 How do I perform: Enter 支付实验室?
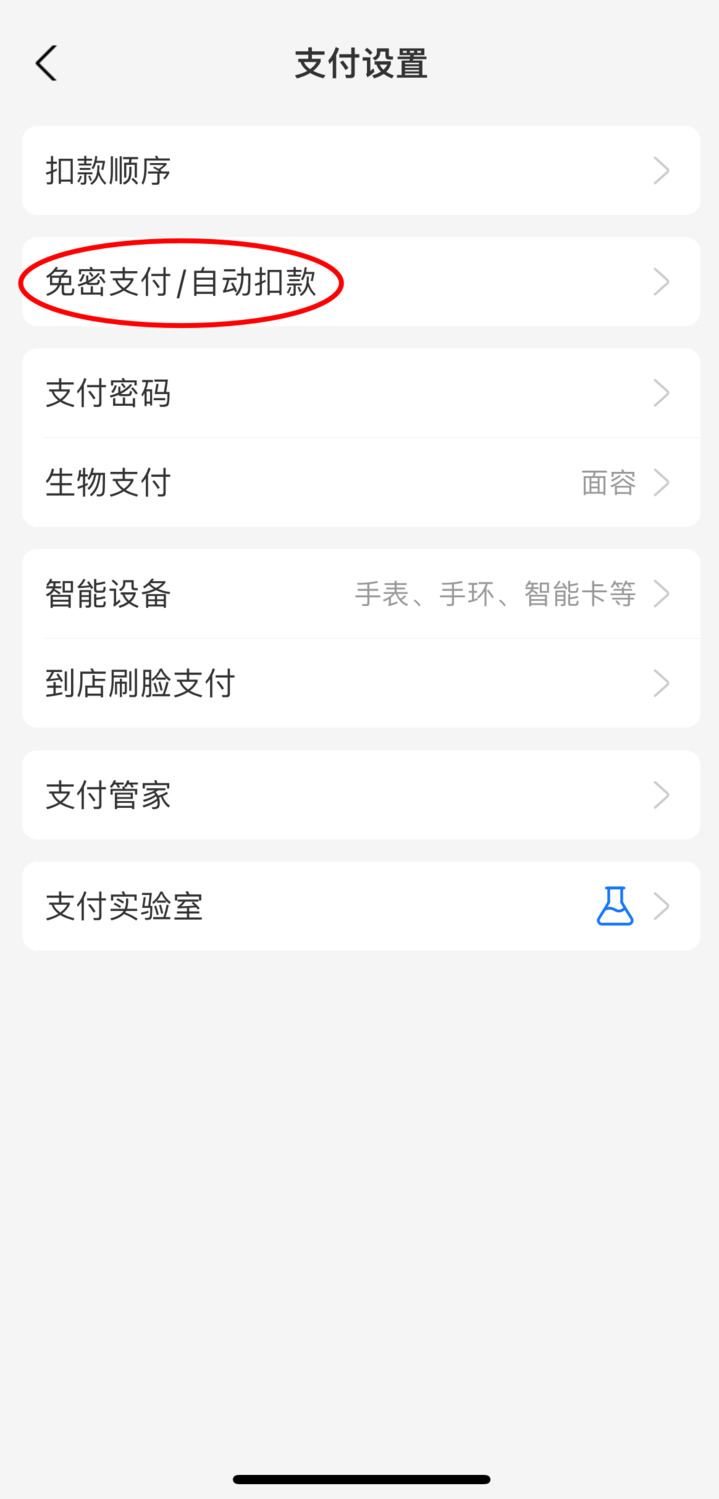(x=360, y=907)
